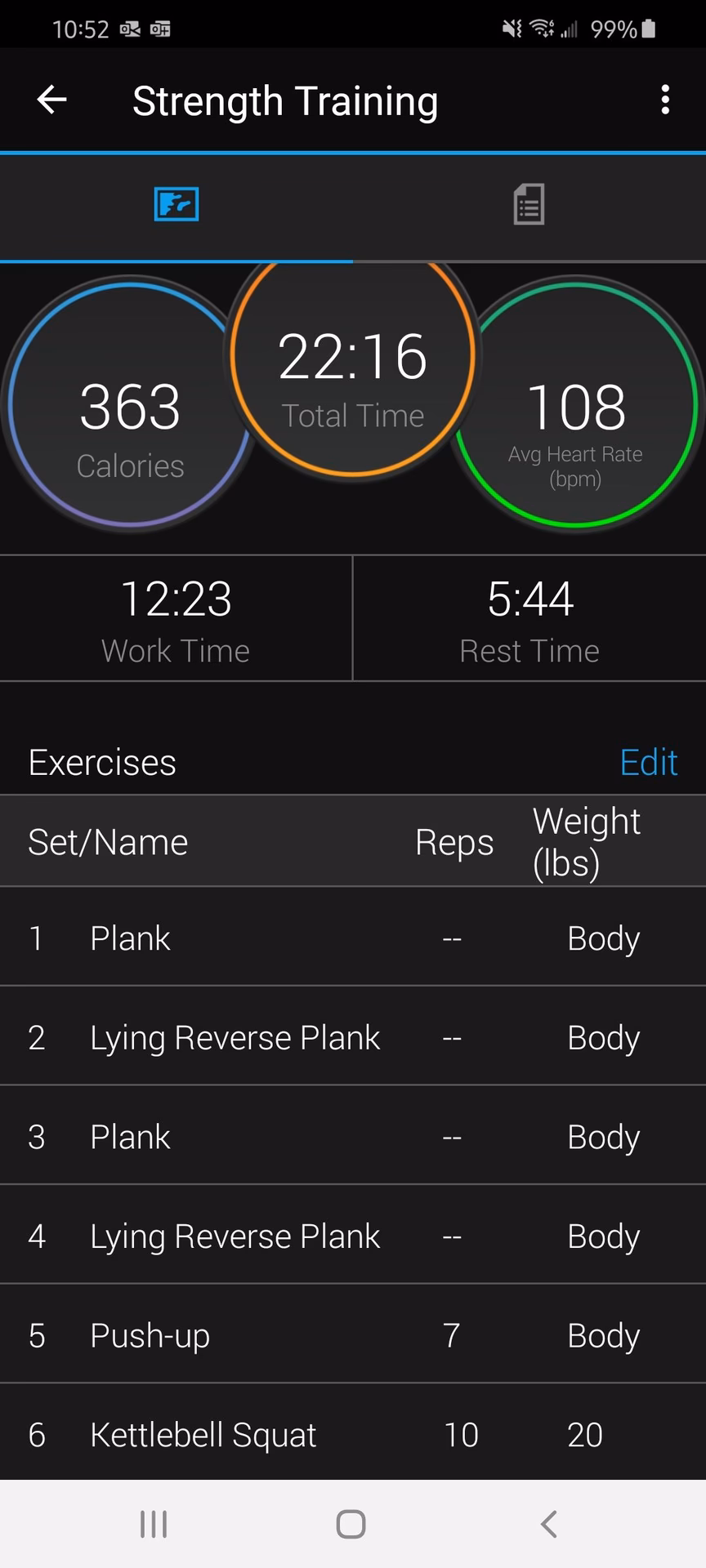This screenshot has width=706, height=1568.
Task: Select the activity overview tab
Action: [x=176, y=204]
